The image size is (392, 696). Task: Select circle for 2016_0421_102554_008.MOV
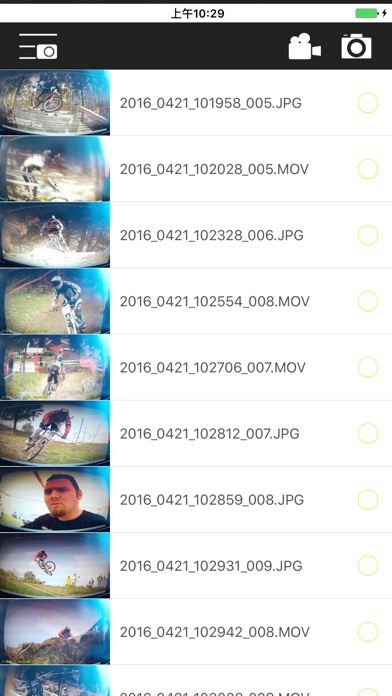pyautogui.click(x=368, y=301)
